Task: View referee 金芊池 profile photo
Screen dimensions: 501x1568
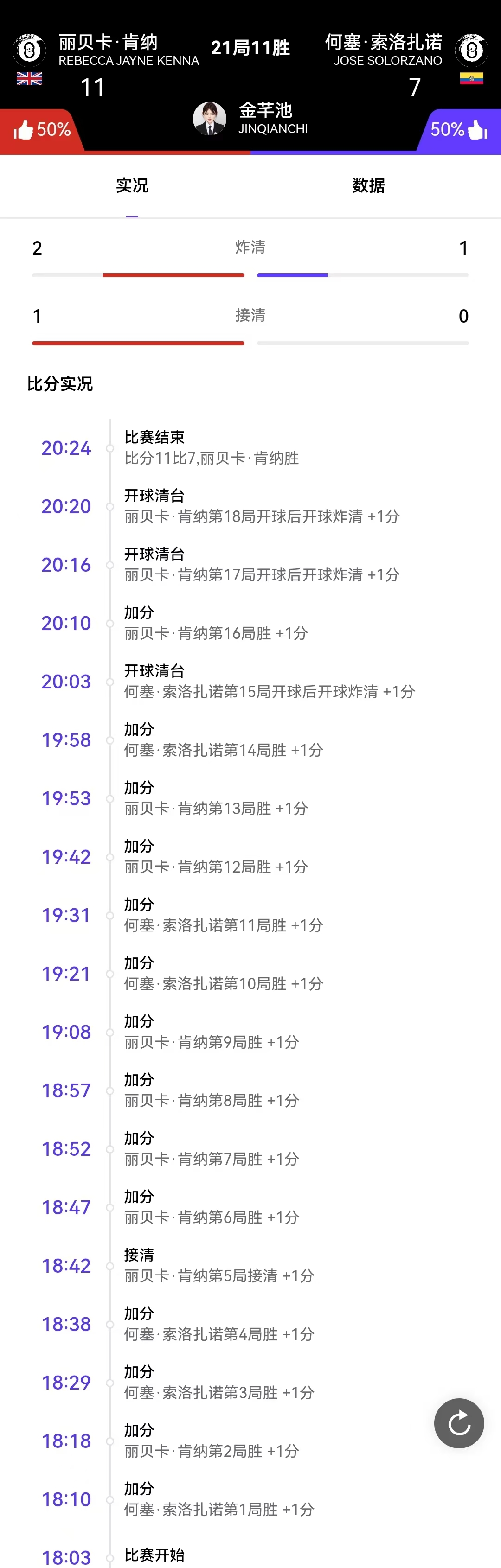Action: pyautogui.click(x=209, y=118)
